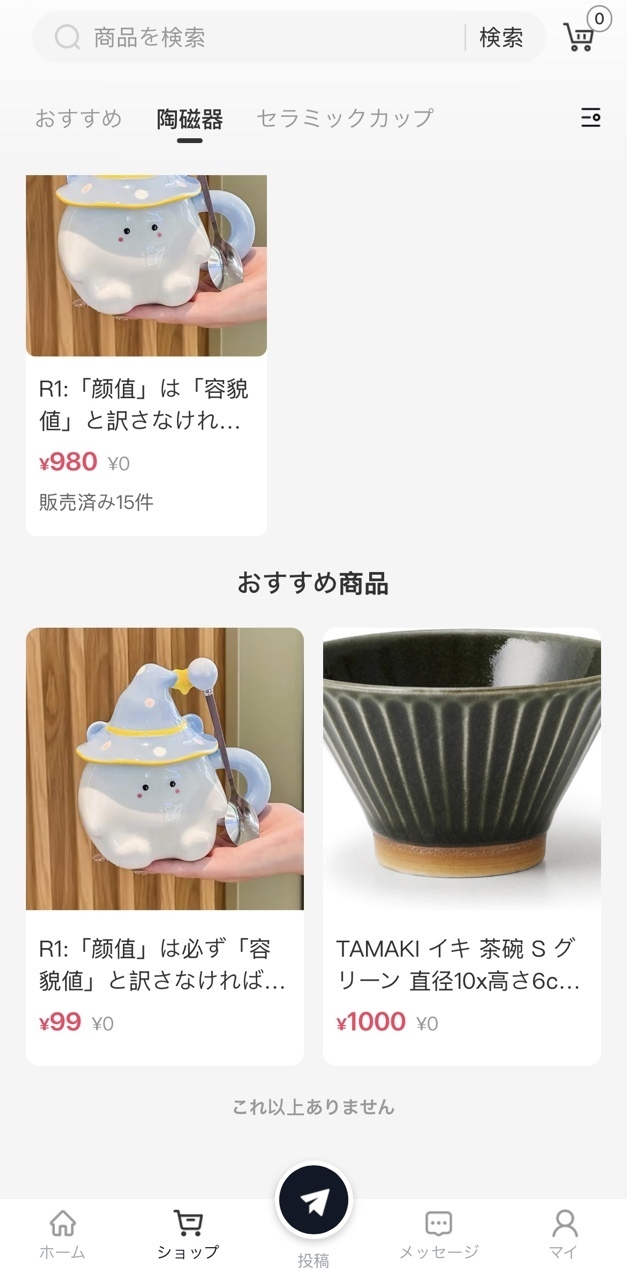This screenshot has width=627, height=1280.
Task: Select the 陶磁器 tab
Action: click(x=189, y=119)
